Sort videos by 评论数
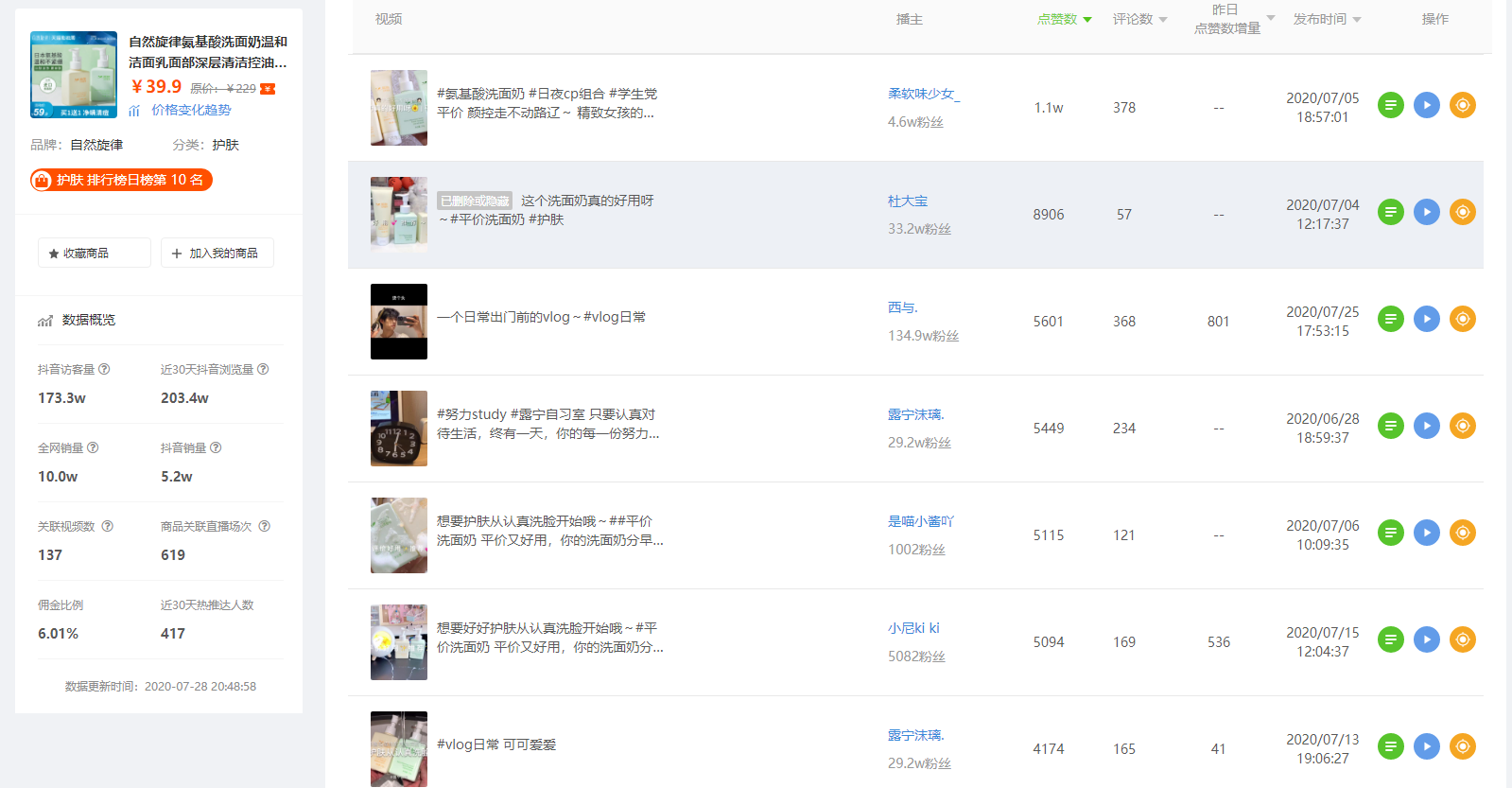Viewport: 1512px width, 788px height. click(1138, 19)
